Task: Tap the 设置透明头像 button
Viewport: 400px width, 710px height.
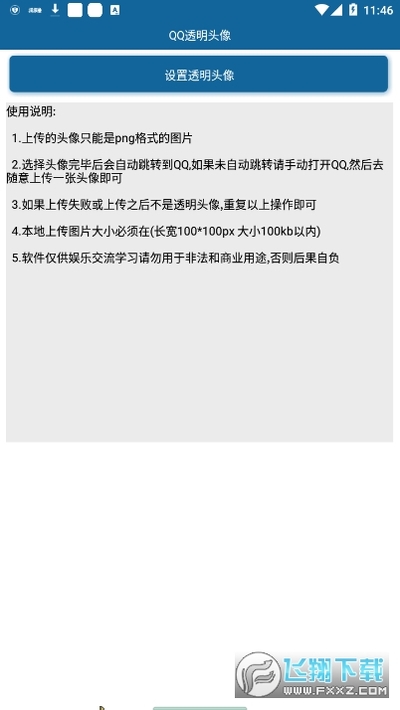Action: coord(199,74)
